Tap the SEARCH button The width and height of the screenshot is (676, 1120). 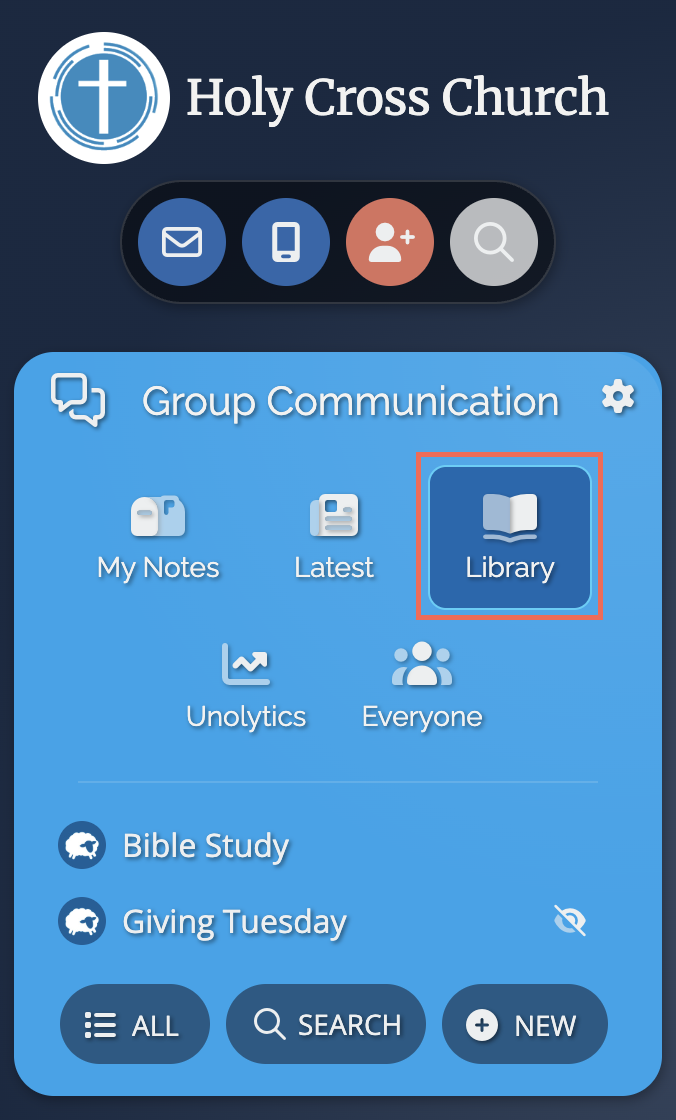326,1024
